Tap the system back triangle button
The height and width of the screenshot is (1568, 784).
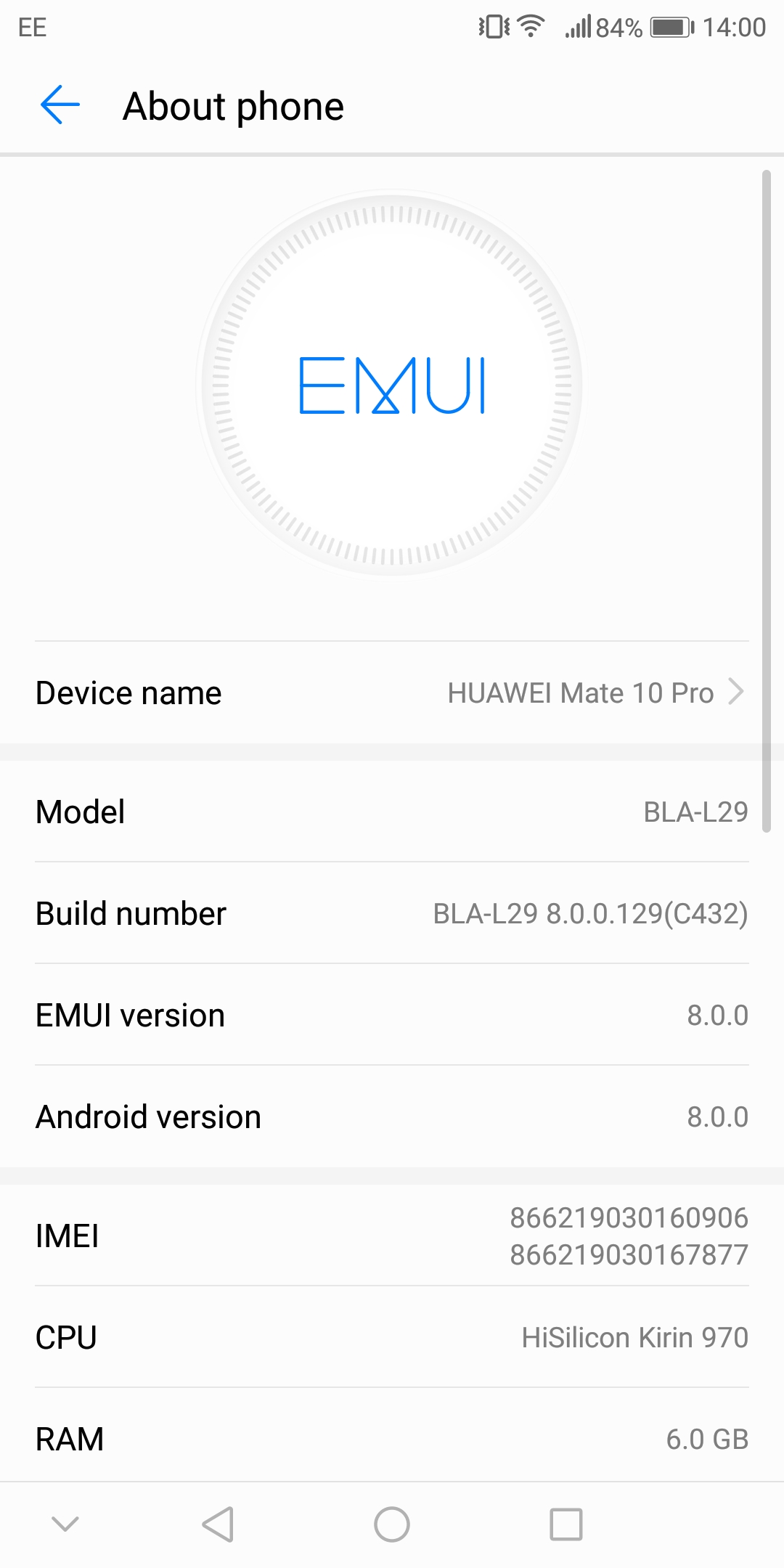click(x=218, y=1524)
